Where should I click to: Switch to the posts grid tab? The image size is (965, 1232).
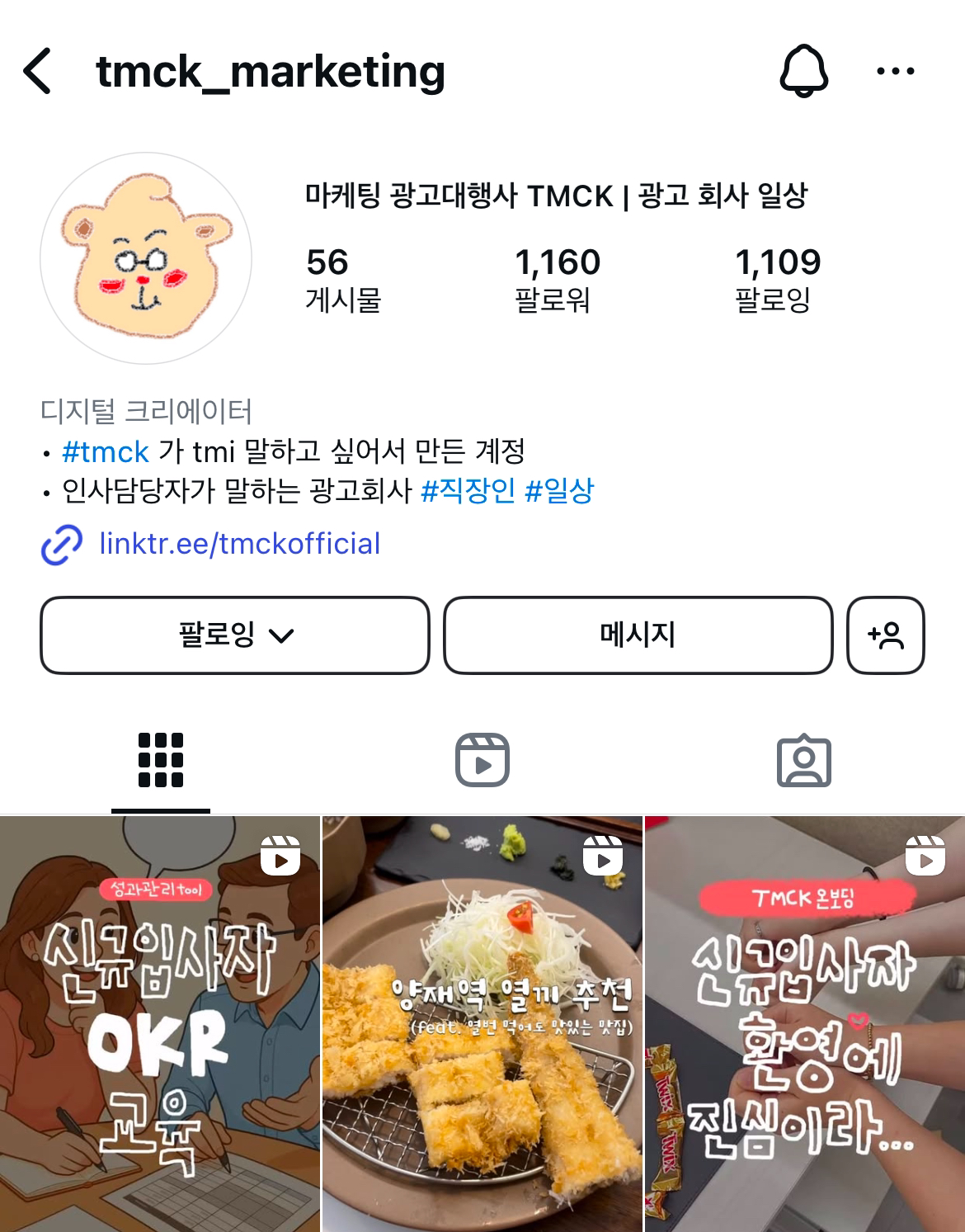click(x=161, y=760)
